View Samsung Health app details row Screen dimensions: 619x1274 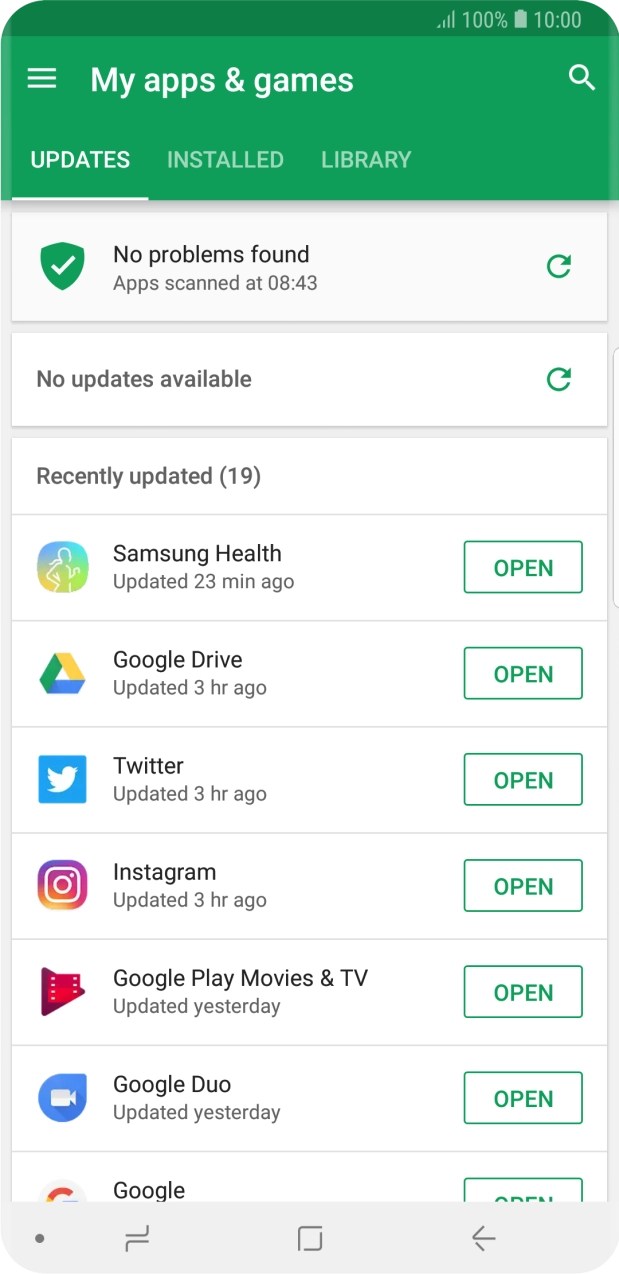[230, 567]
